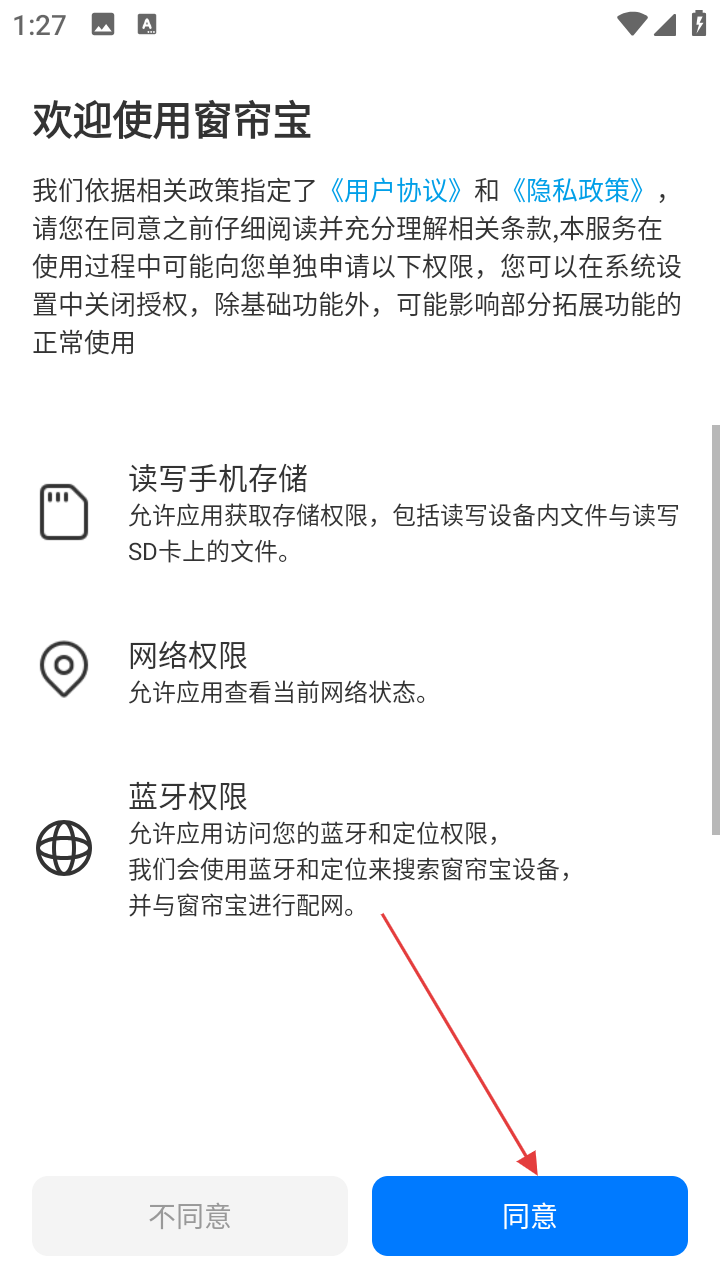This screenshot has height=1280, width=720.
Task: Open the 《隐私政策》 link
Action: pyautogui.click(x=578, y=190)
